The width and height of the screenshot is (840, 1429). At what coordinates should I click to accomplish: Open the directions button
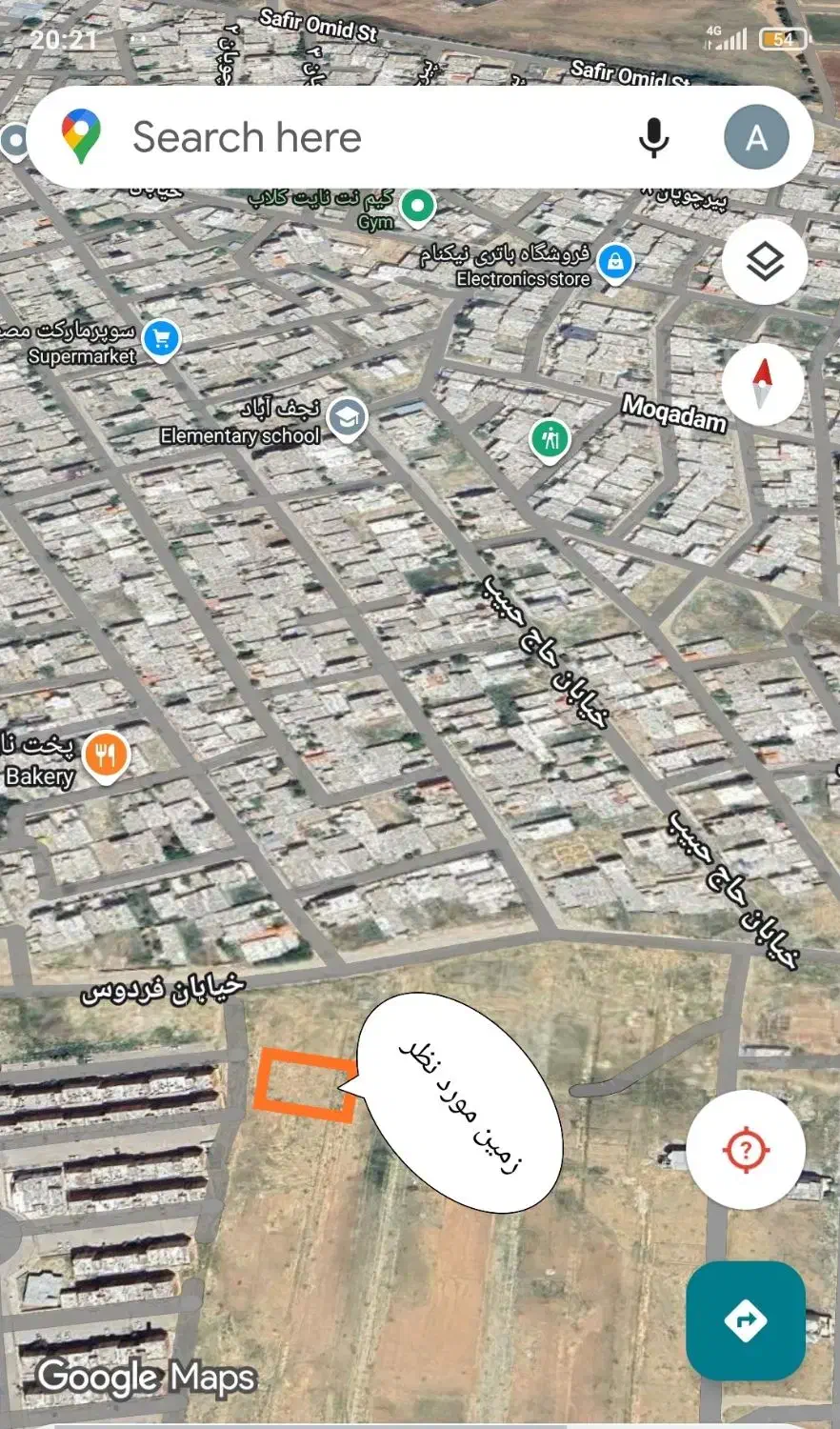tap(746, 1321)
